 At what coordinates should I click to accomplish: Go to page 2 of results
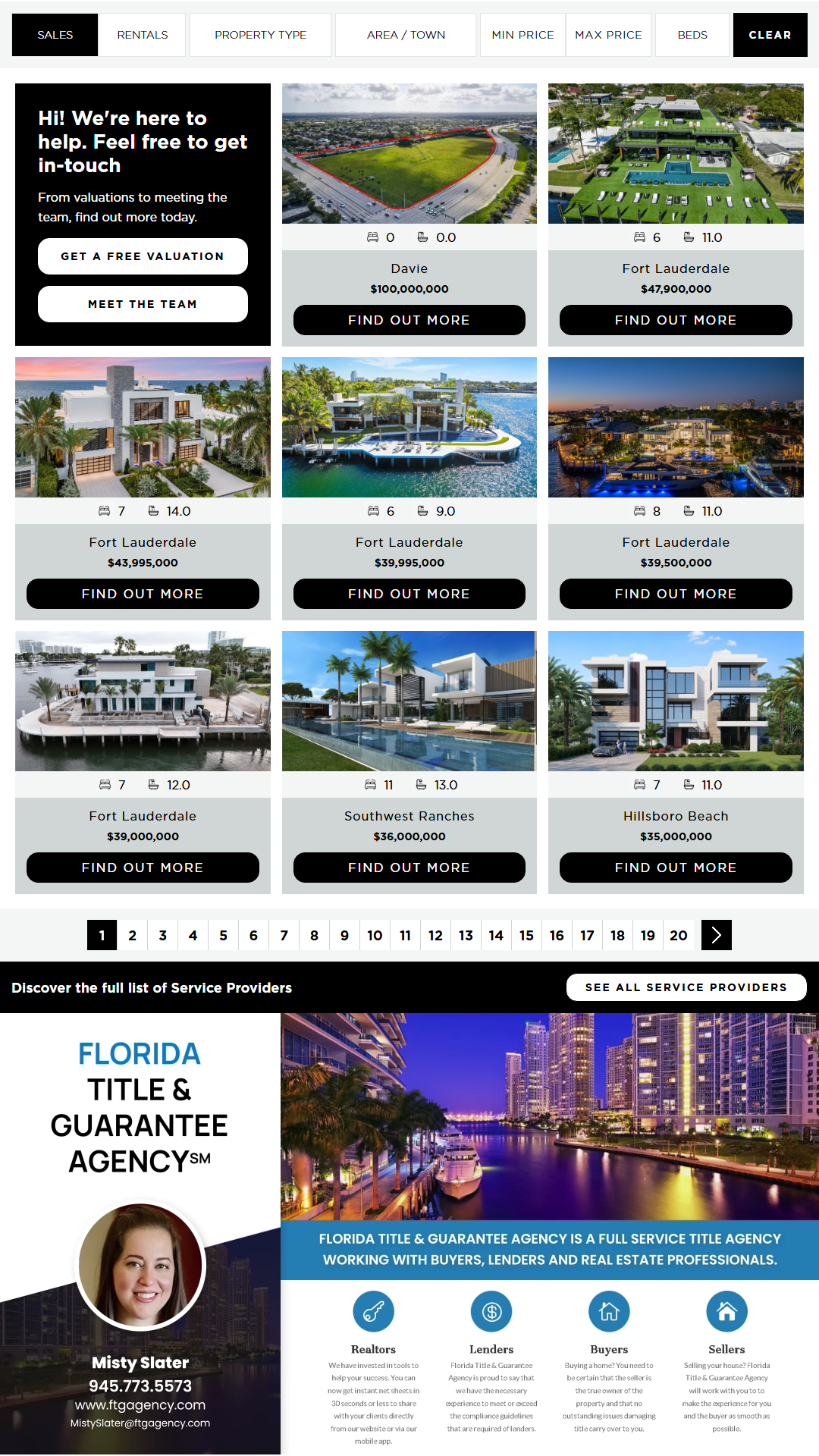pos(133,935)
